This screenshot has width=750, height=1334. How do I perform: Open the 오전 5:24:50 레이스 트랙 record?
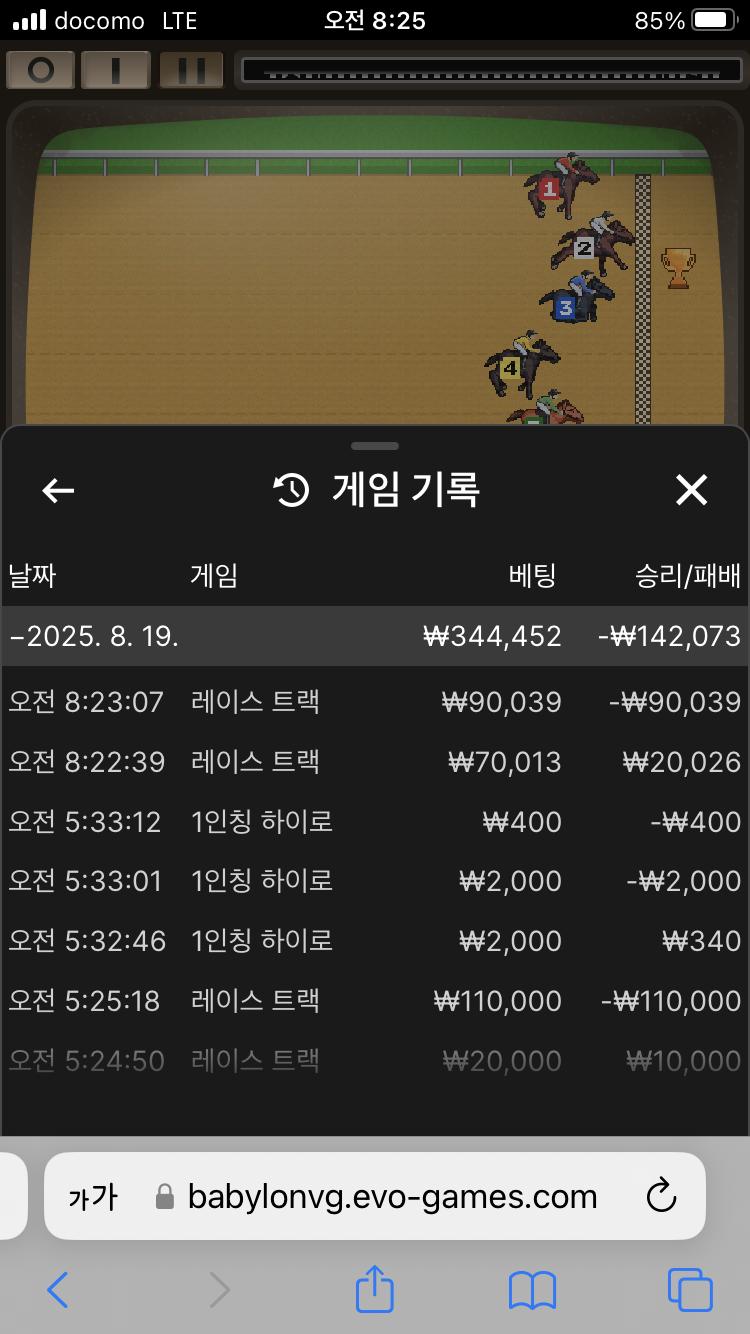click(x=375, y=1060)
